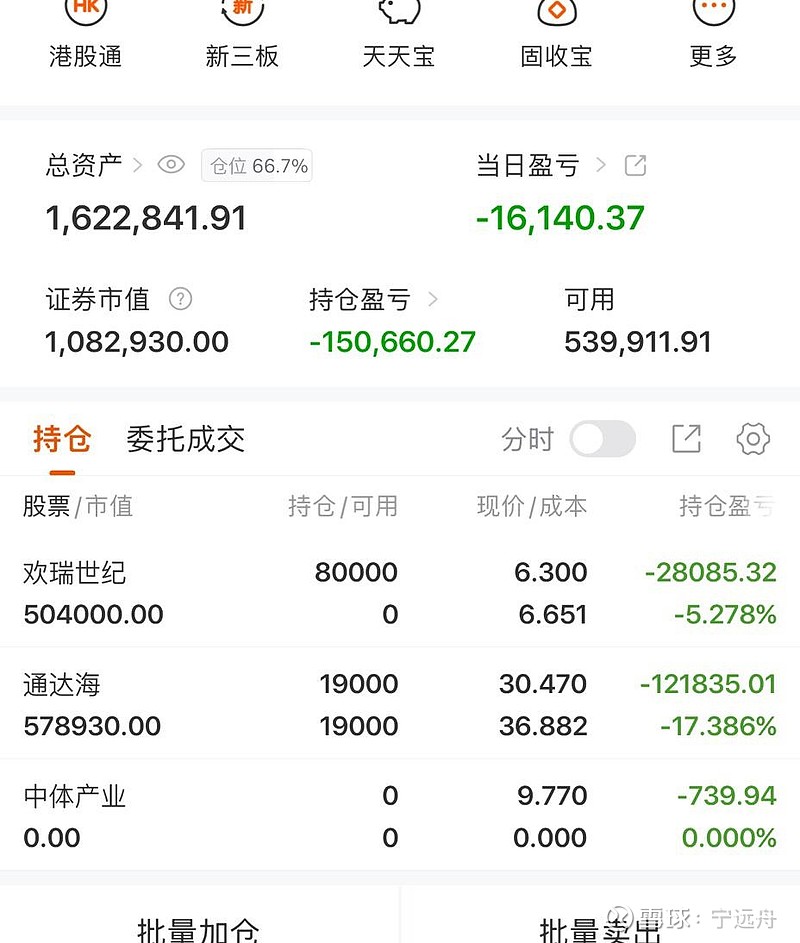
Task: Open the 港股通 shortcut
Action: (85, 35)
